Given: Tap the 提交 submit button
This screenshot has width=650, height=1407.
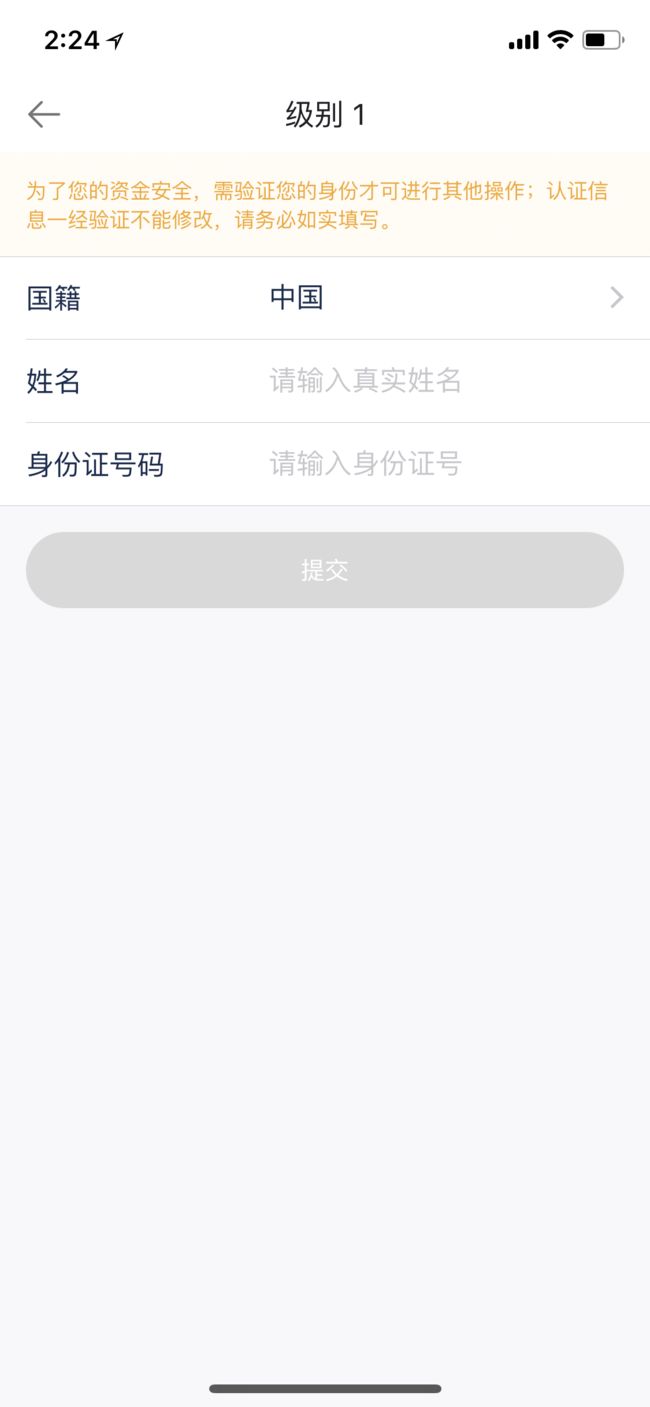Looking at the screenshot, I should pyautogui.click(x=325, y=570).
